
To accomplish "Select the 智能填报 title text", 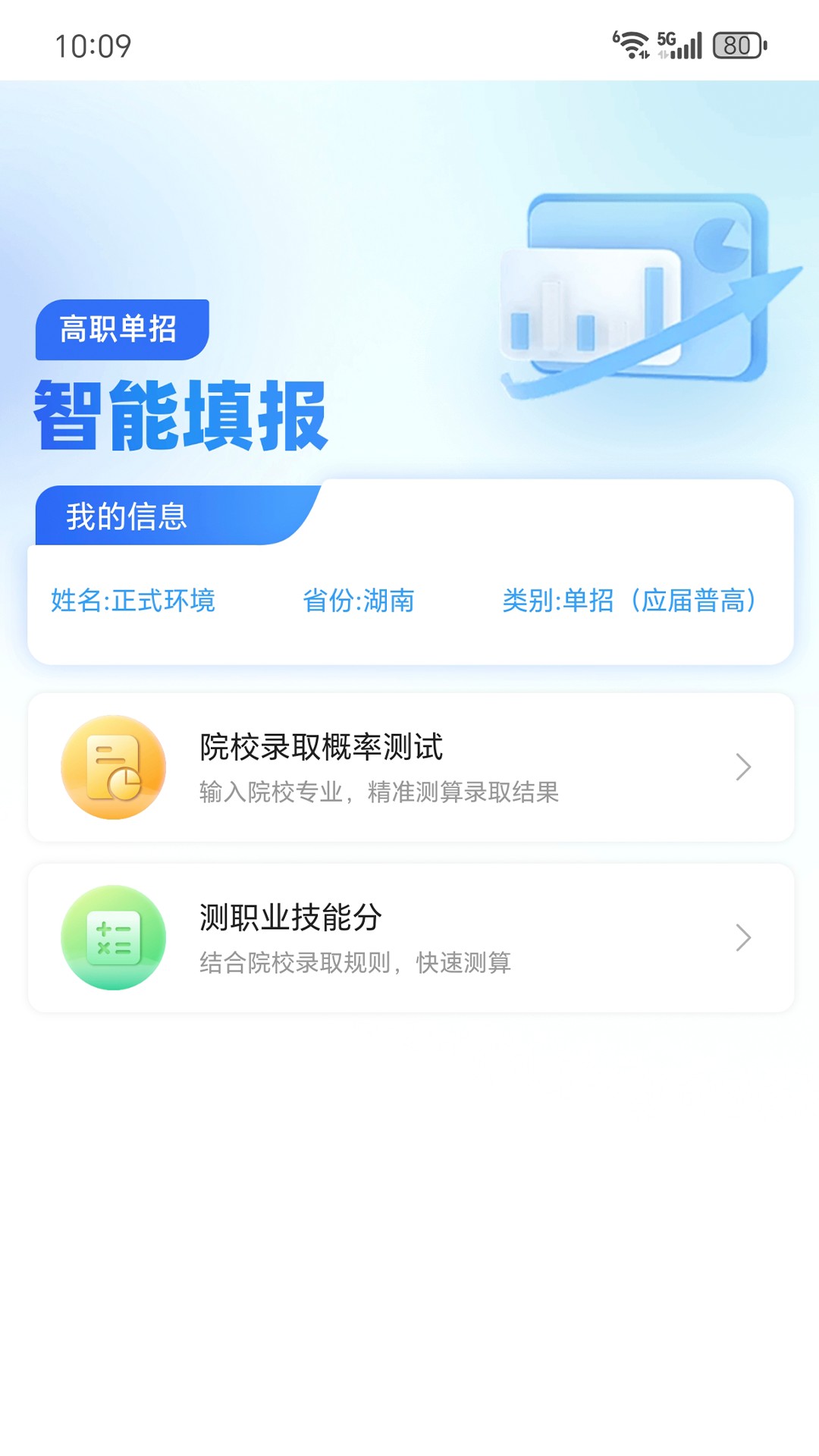I will 180,413.
